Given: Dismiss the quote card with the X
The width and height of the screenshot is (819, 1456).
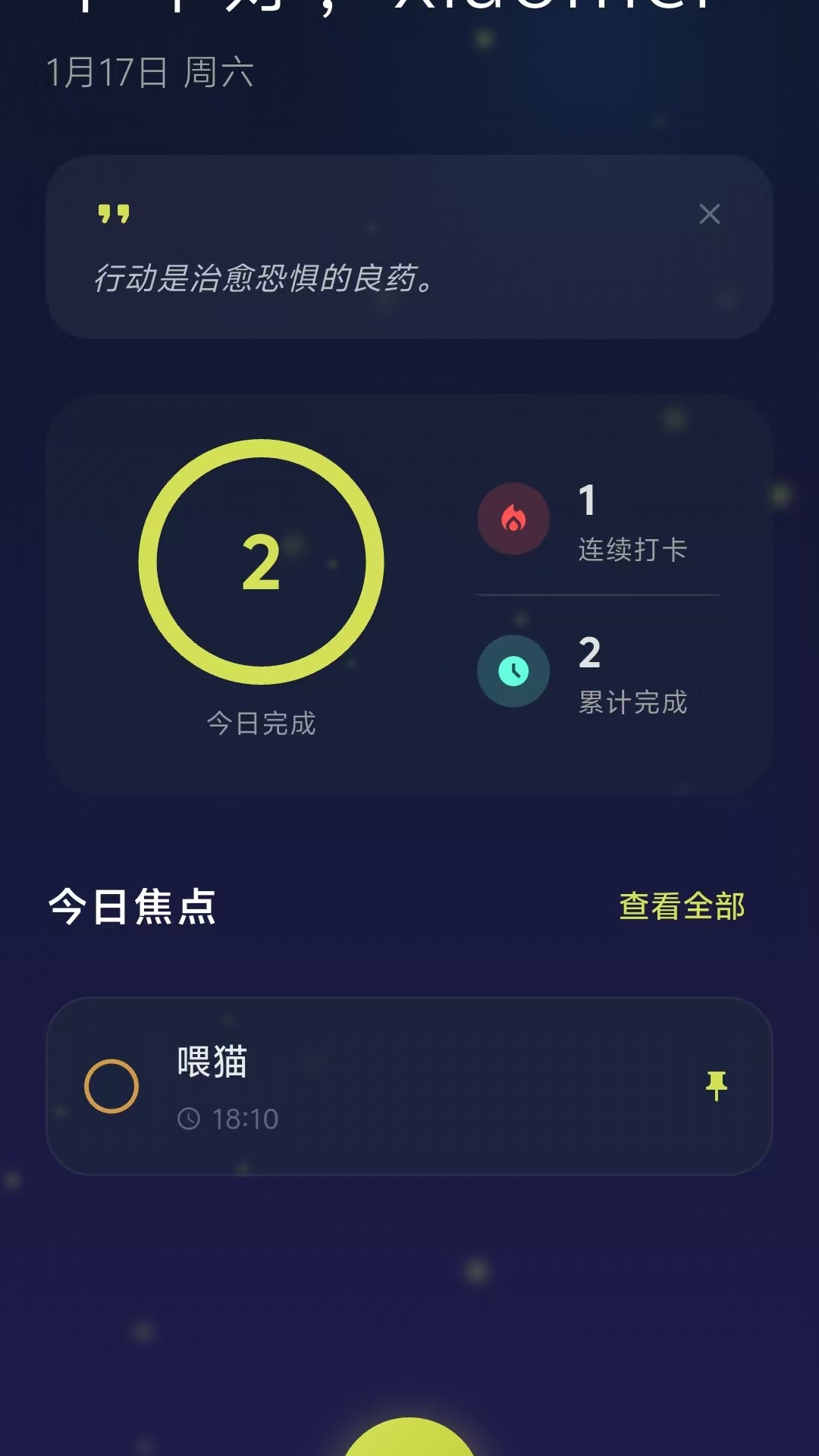Looking at the screenshot, I should coord(709,214).
